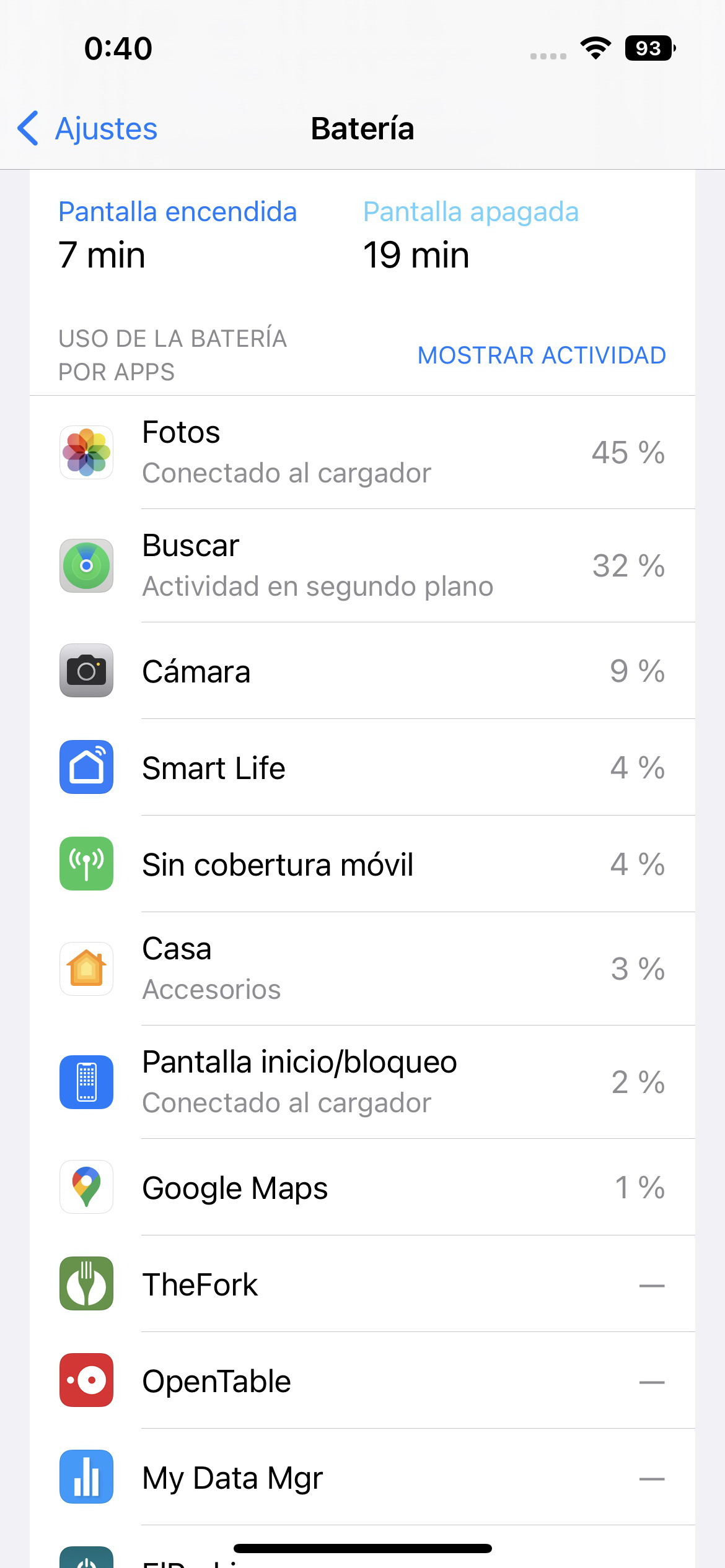Go back to Ajustes
The image size is (725, 1568).
point(87,129)
